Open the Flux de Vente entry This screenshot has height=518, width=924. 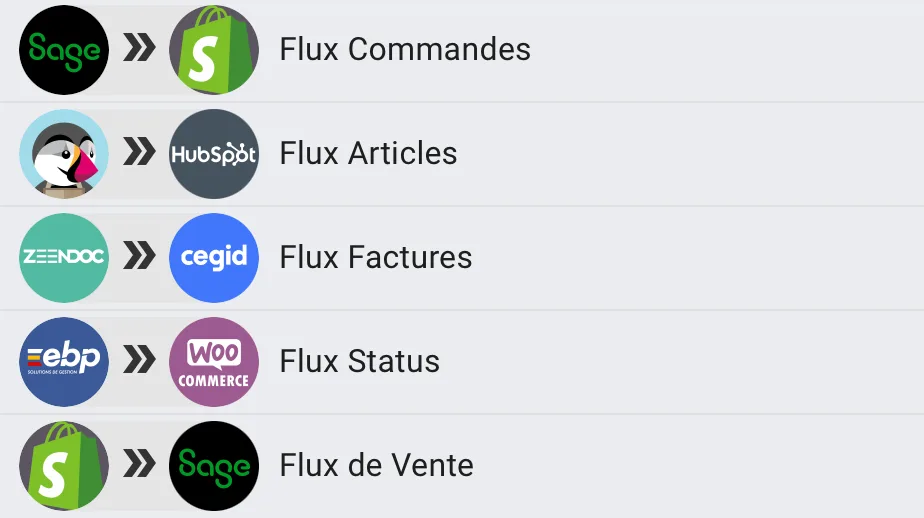click(377, 465)
